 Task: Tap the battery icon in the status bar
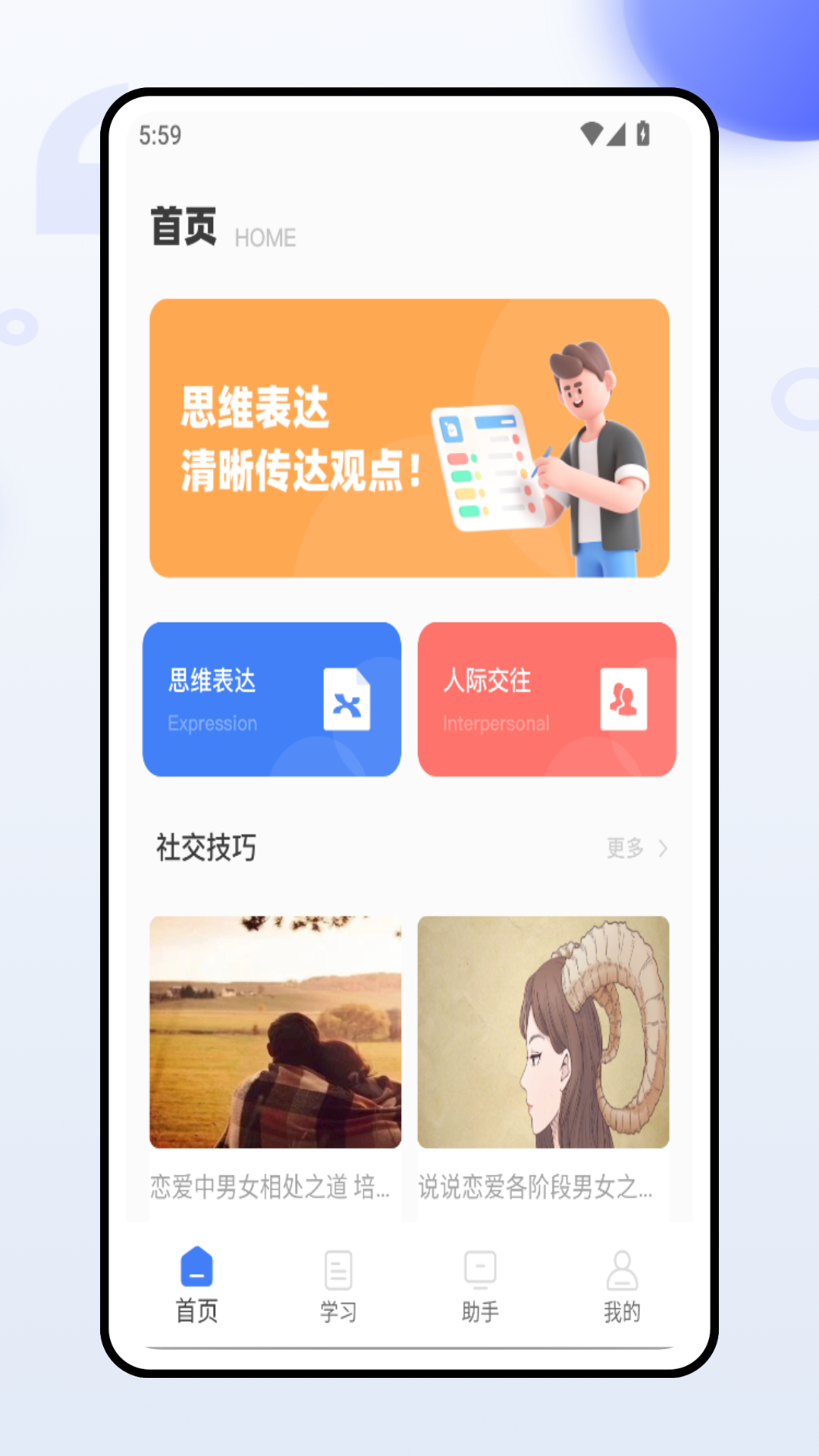[643, 132]
